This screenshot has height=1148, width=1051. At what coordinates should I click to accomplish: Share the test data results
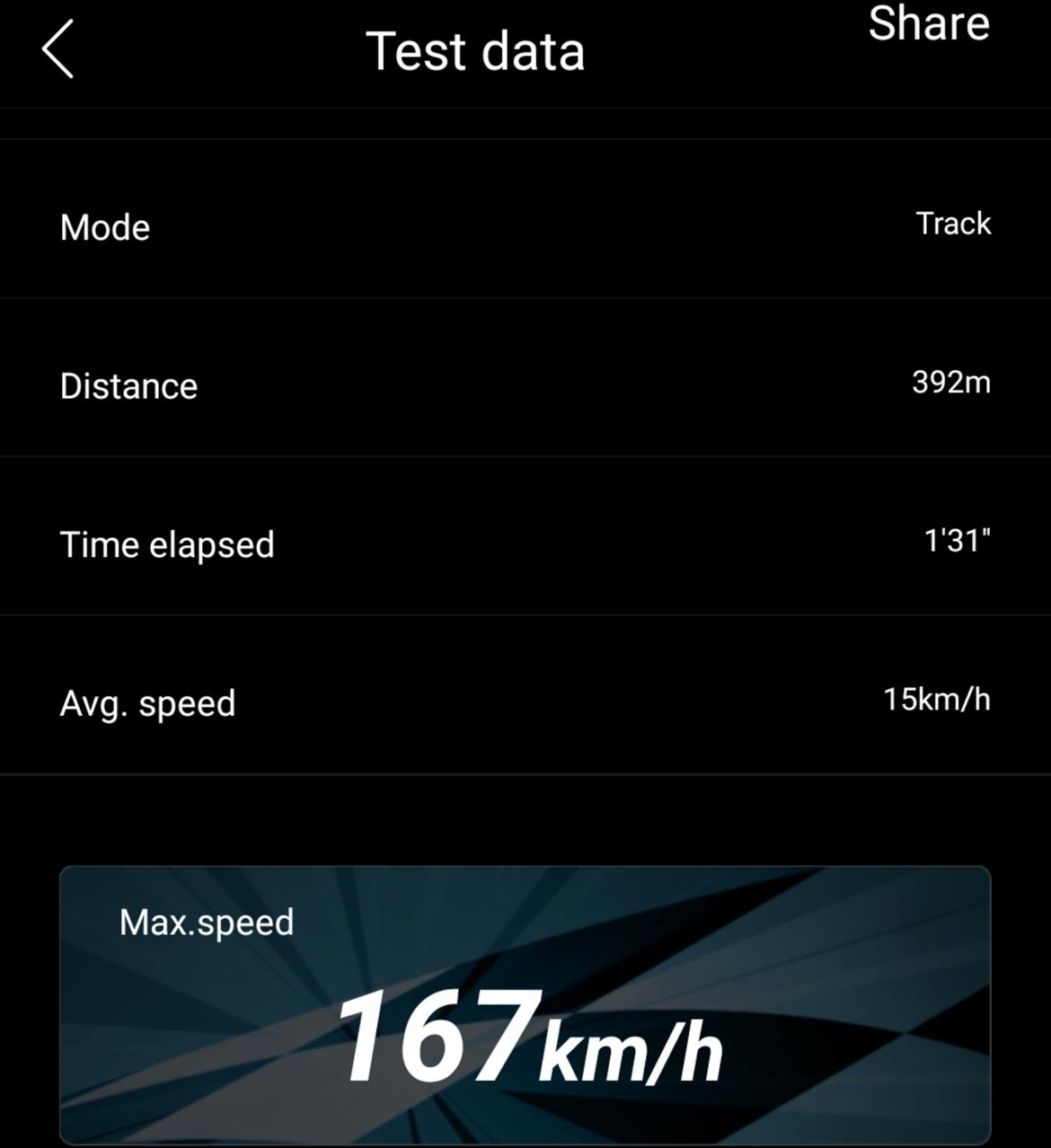[x=928, y=23]
